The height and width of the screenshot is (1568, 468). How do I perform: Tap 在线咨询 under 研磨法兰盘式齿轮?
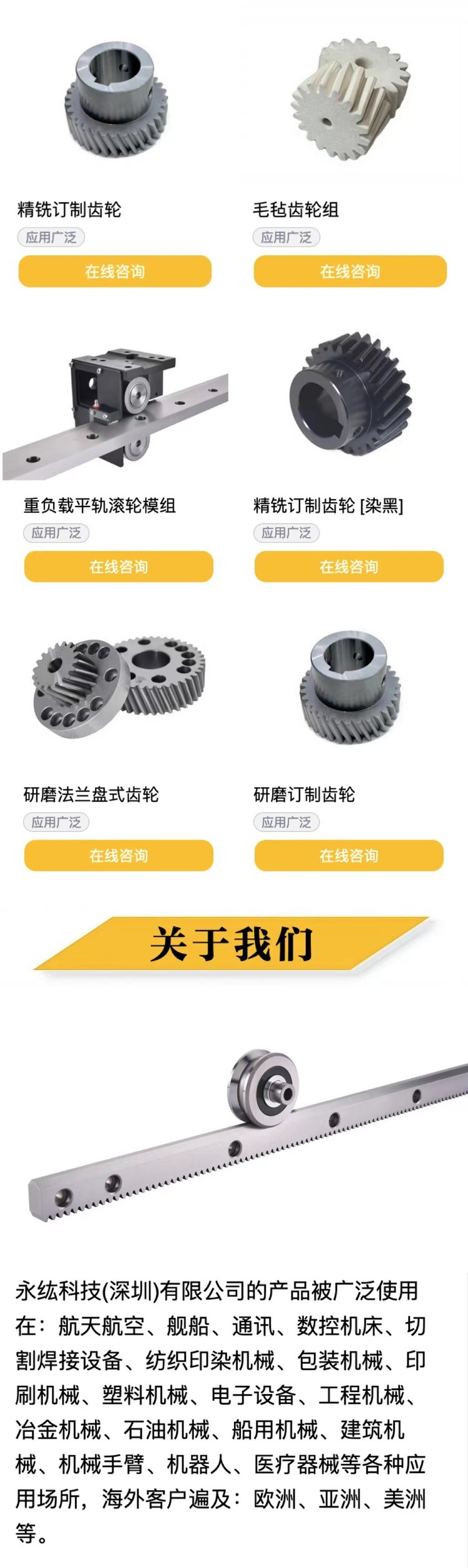[119, 855]
